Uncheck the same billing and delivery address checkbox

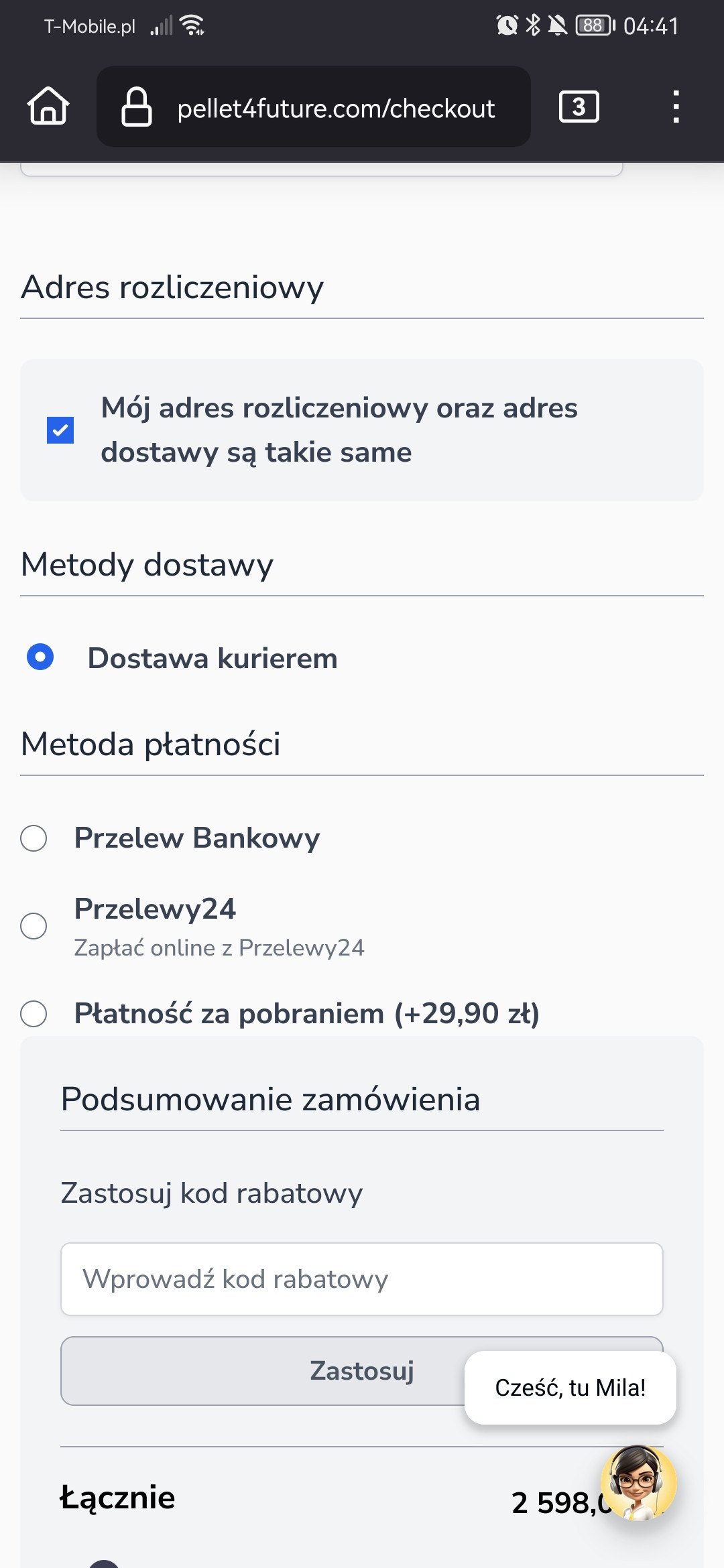(60, 430)
